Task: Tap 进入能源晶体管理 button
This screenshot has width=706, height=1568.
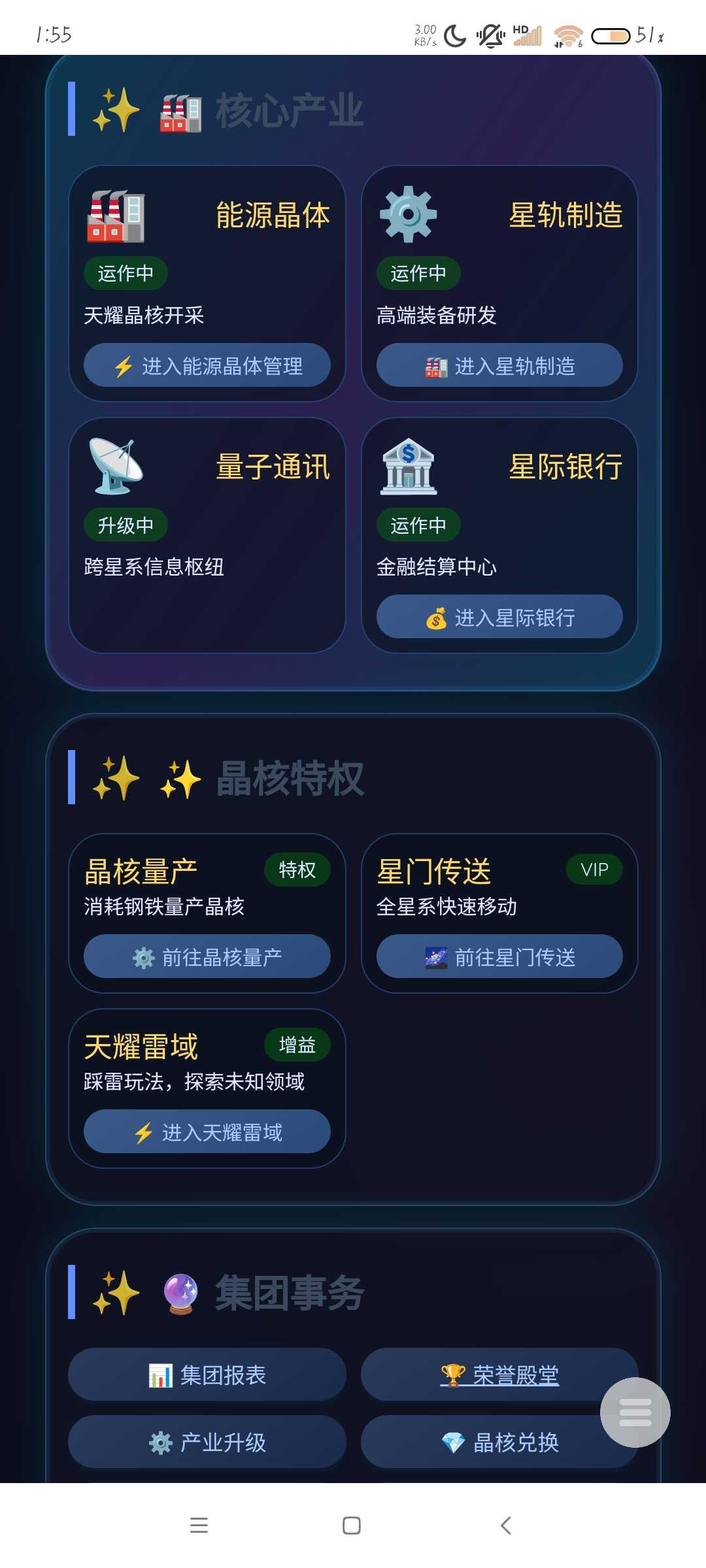Action: coord(207,365)
